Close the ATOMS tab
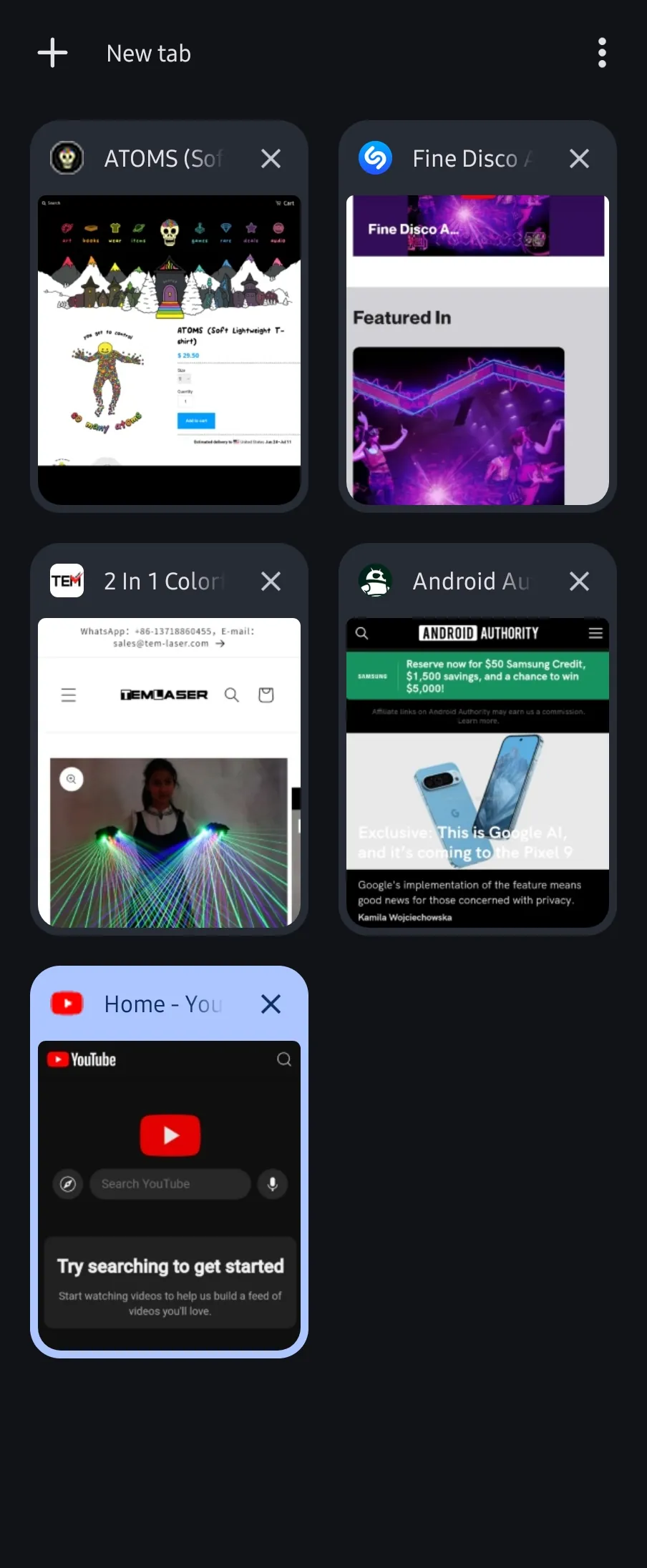 coord(271,158)
